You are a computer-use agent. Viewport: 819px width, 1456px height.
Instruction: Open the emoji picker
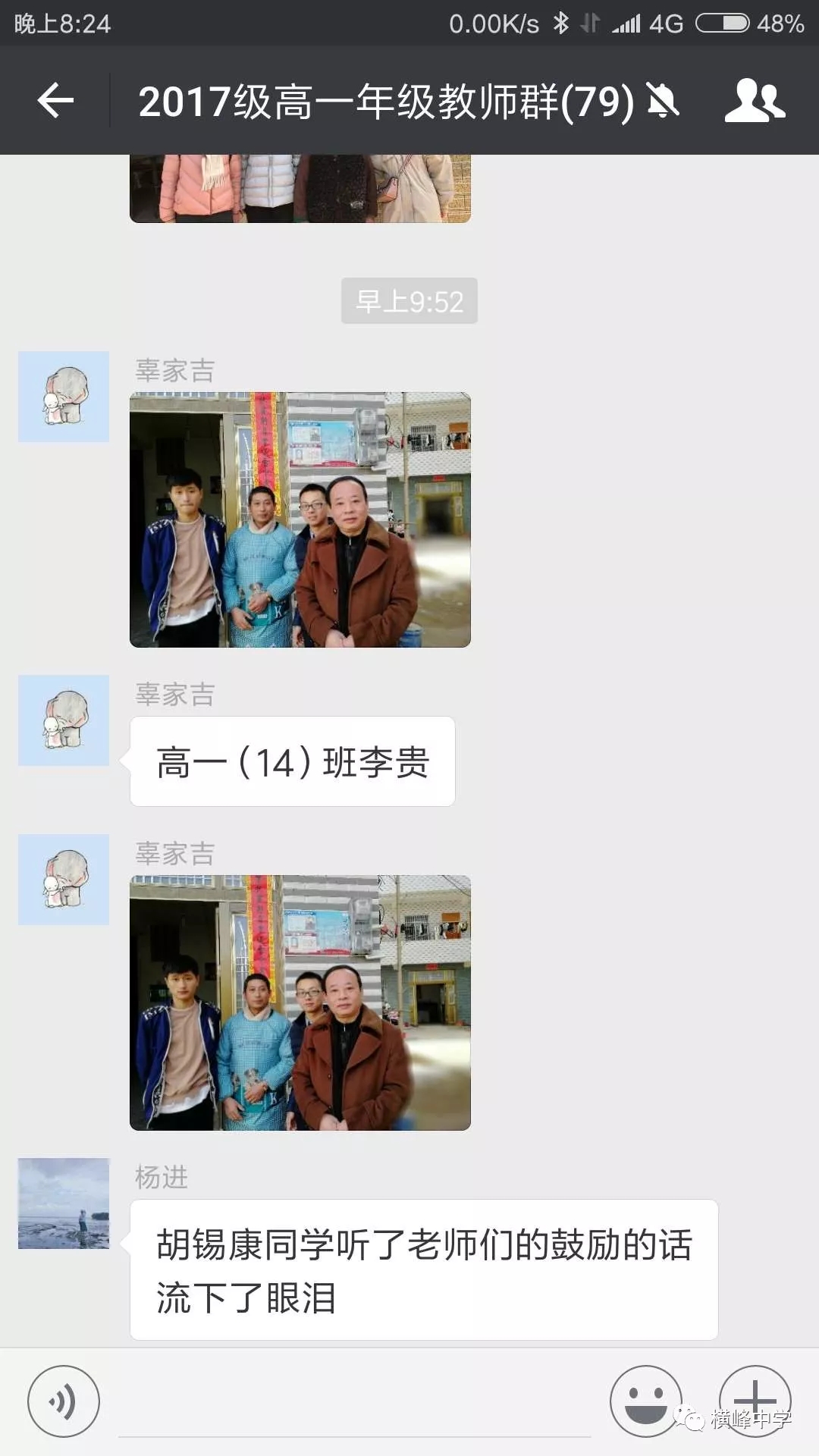pos(646,1401)
